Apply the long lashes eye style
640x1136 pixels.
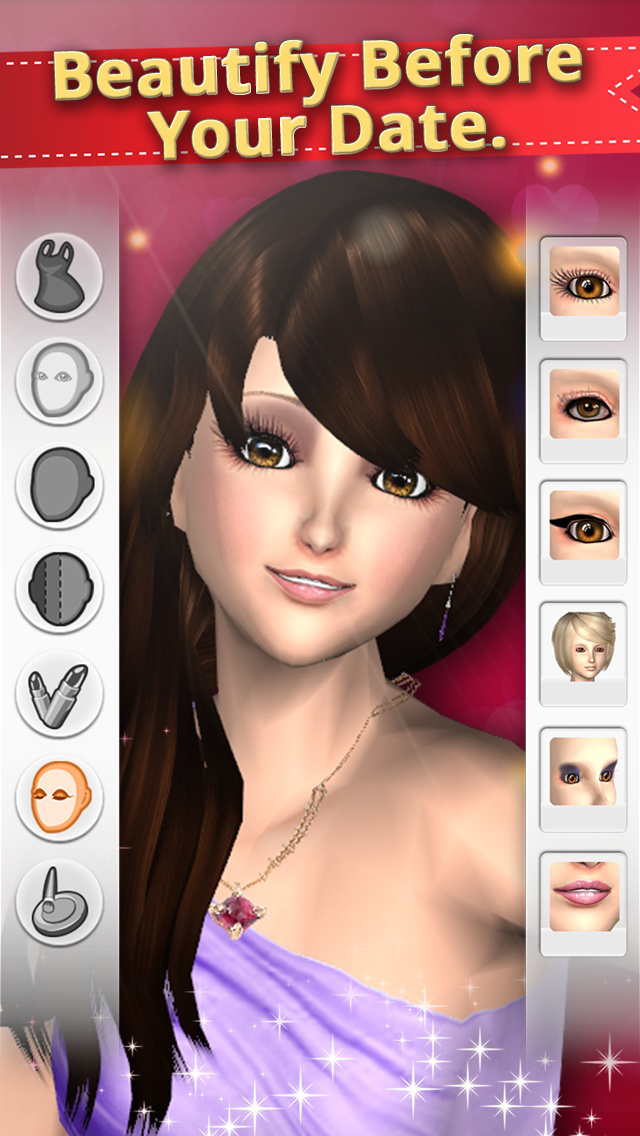(x=583, y=288)
